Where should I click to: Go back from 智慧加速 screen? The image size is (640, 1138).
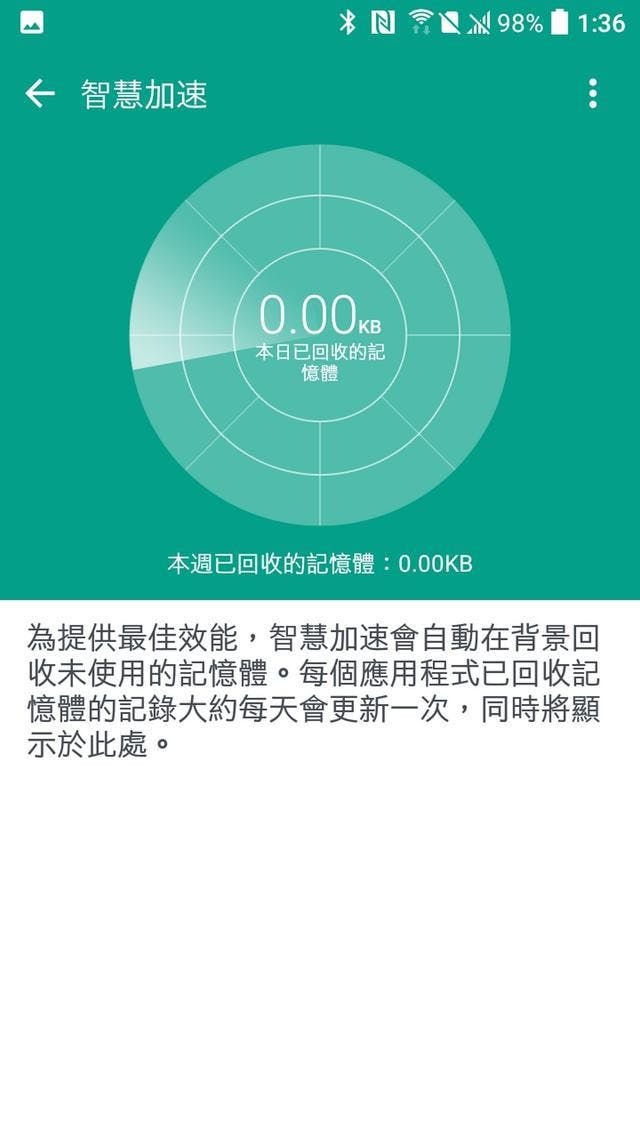click(x=40, y=94)
